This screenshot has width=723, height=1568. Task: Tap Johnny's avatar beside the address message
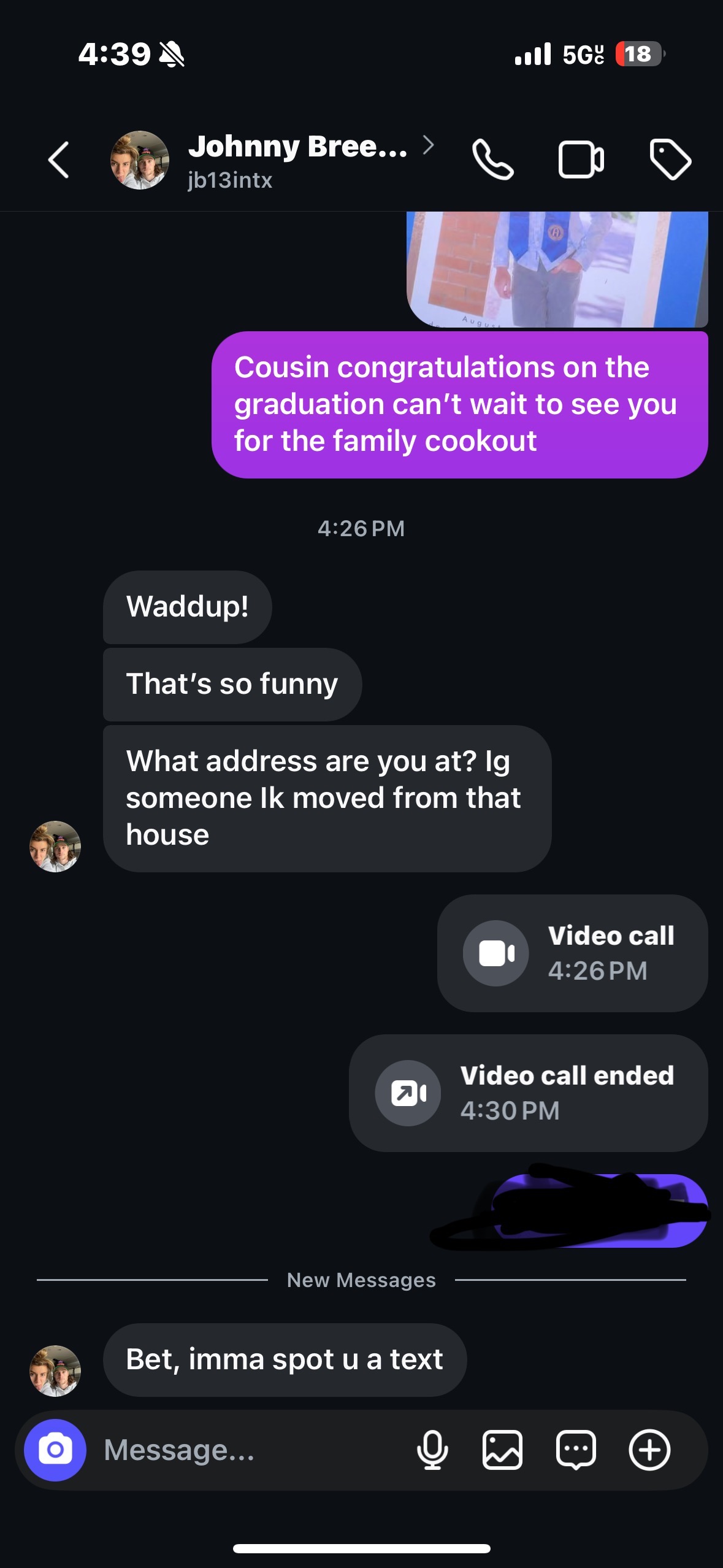(x=55, y=847)
